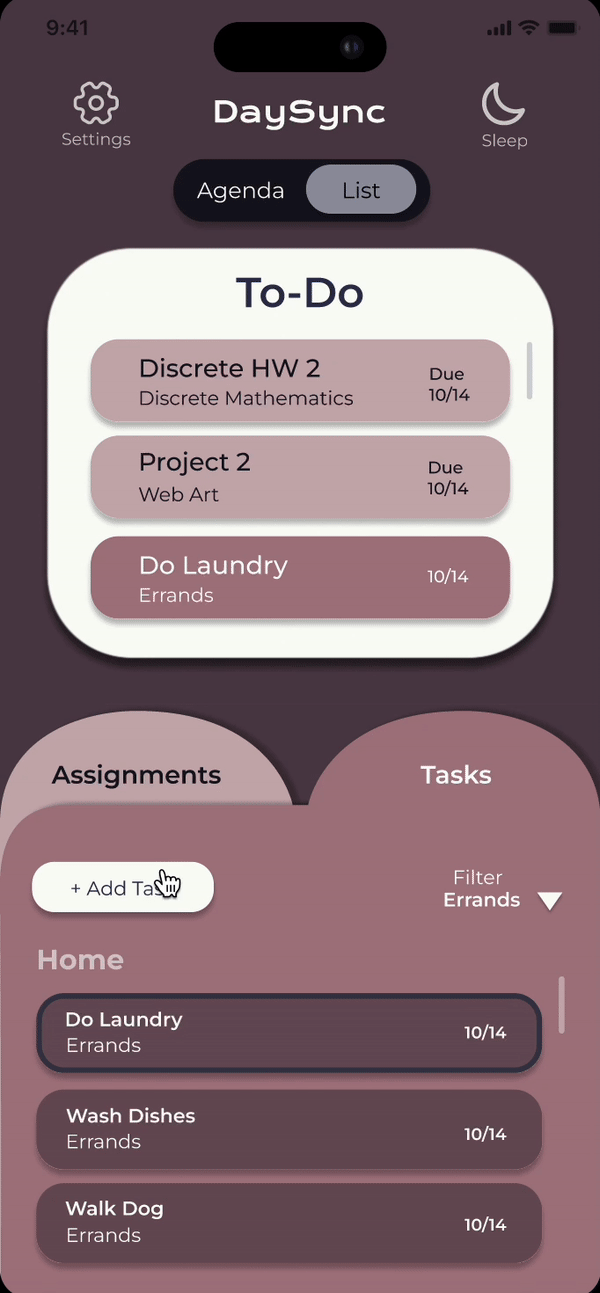Viewport: 600px width, 1293px height.
Task: Select the Tasks tab
Action: pyautogui.click(x=456, y=774)
